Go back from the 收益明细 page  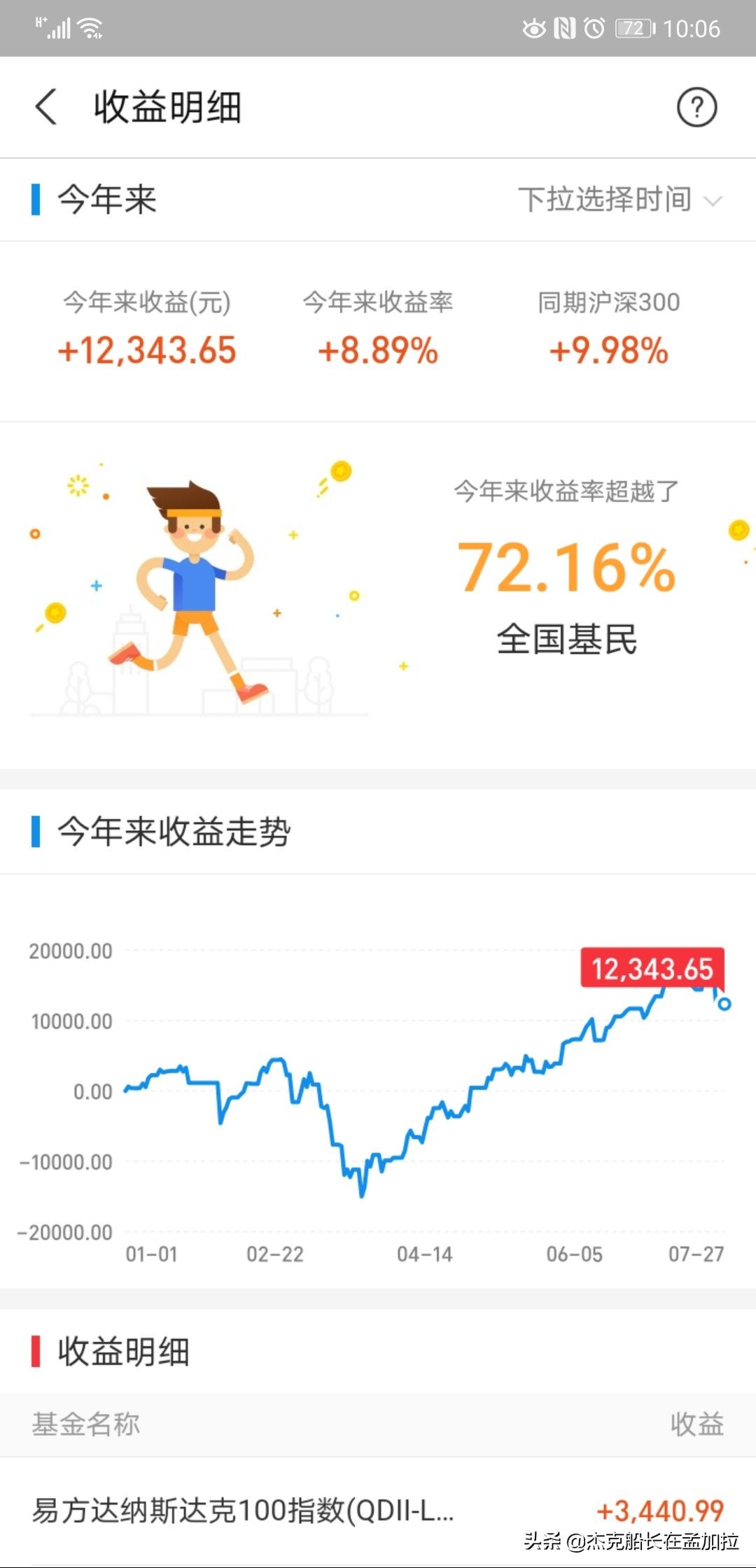[46, 107]
